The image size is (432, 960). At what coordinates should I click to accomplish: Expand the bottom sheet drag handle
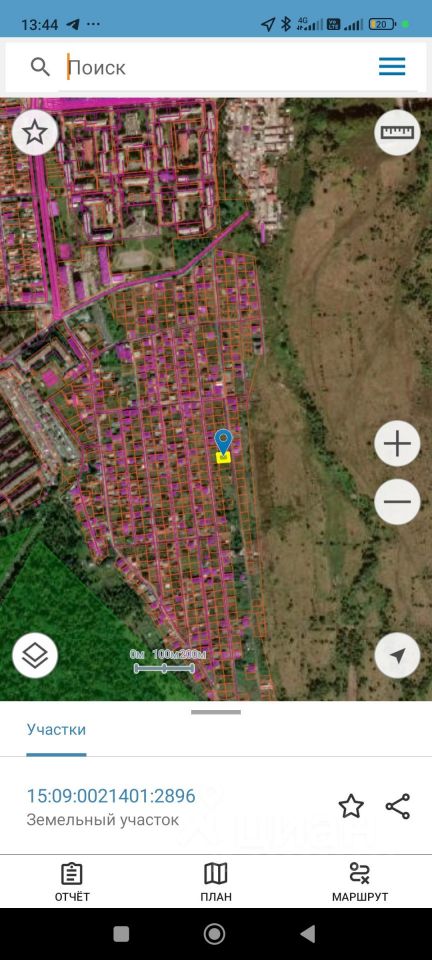pyautogui.click(x=216, y=712)
